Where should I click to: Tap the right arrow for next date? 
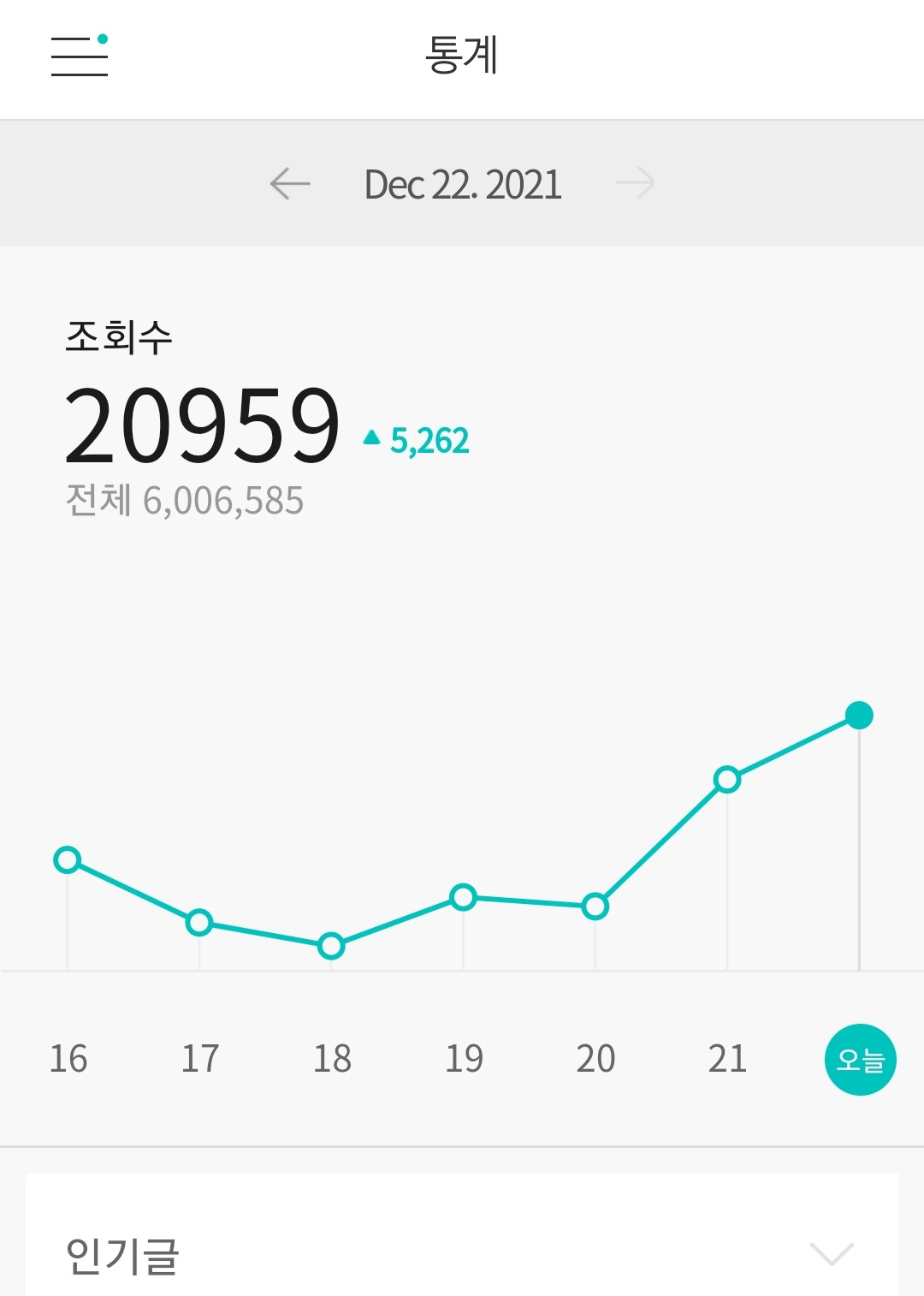pyautogui.click(x=635, y=183)
